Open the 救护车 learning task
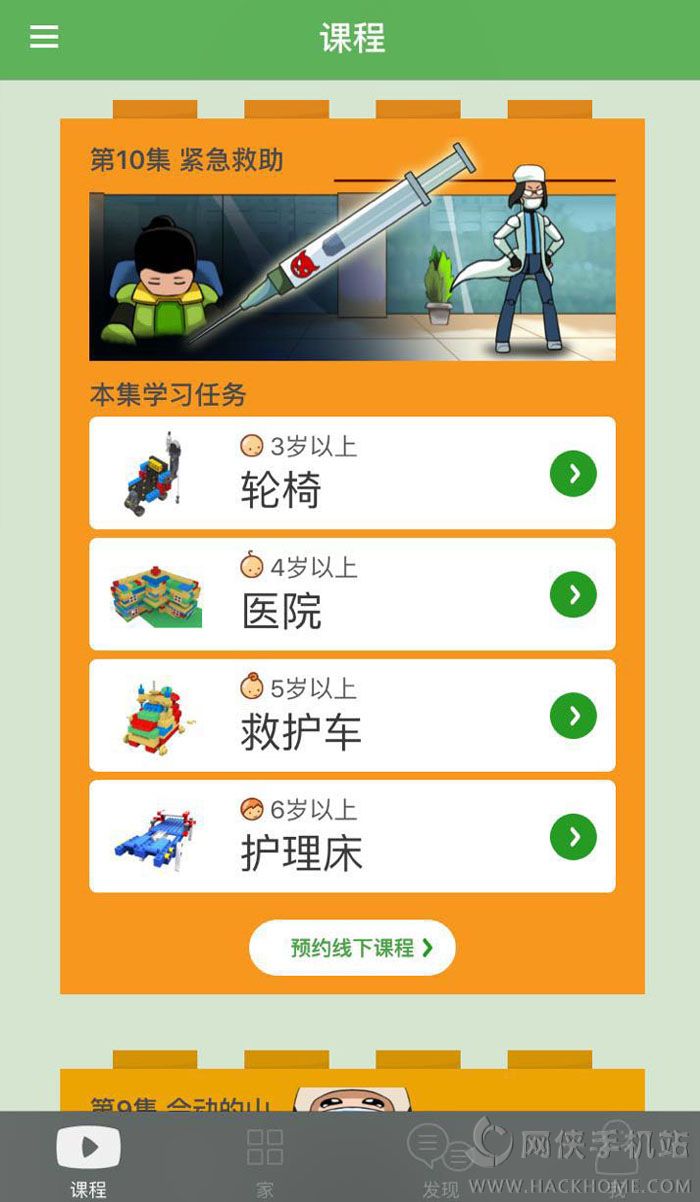 [x=352, y=715]
